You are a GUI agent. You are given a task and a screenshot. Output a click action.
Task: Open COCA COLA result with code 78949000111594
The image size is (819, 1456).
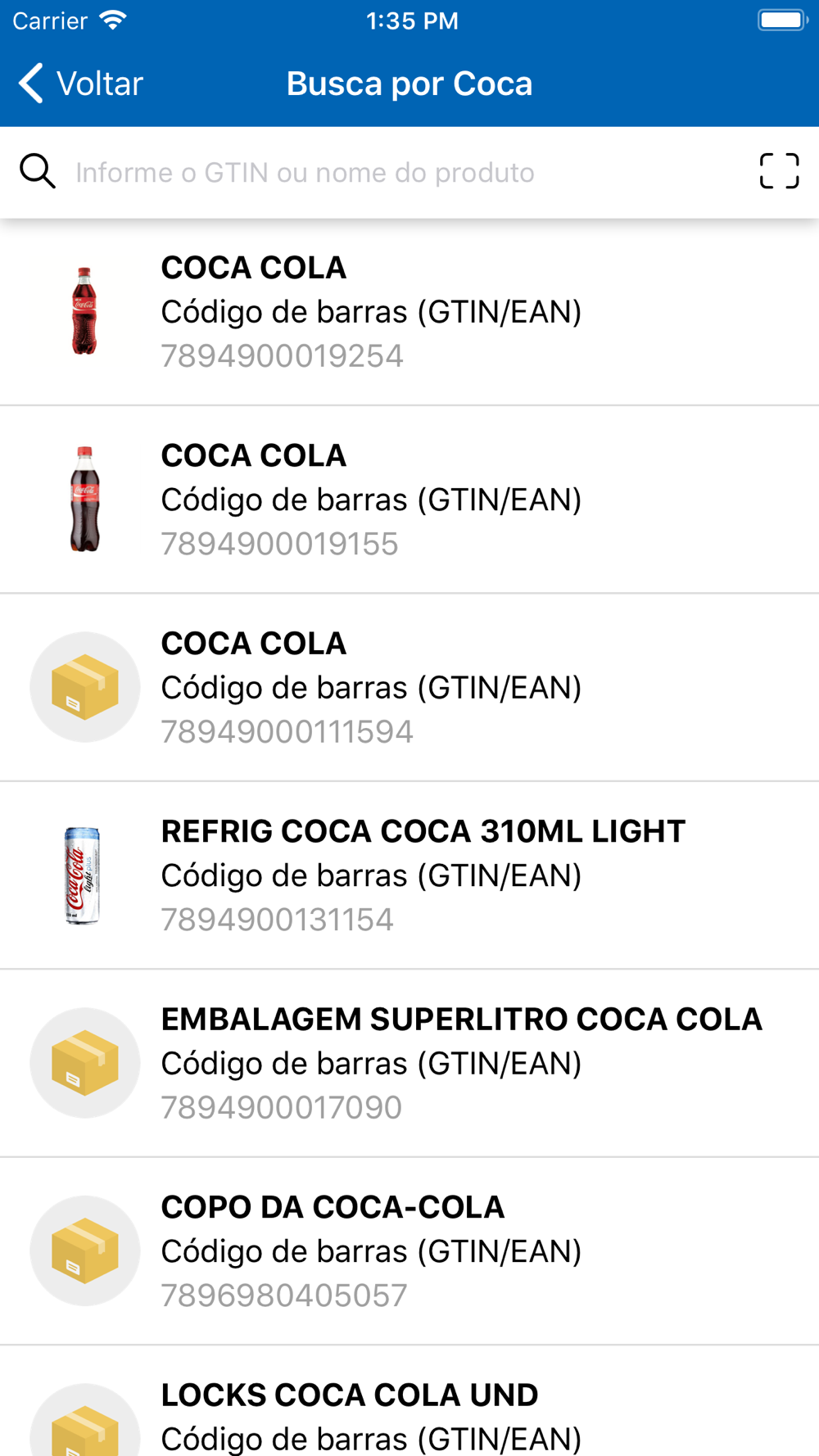coord(409,688)
